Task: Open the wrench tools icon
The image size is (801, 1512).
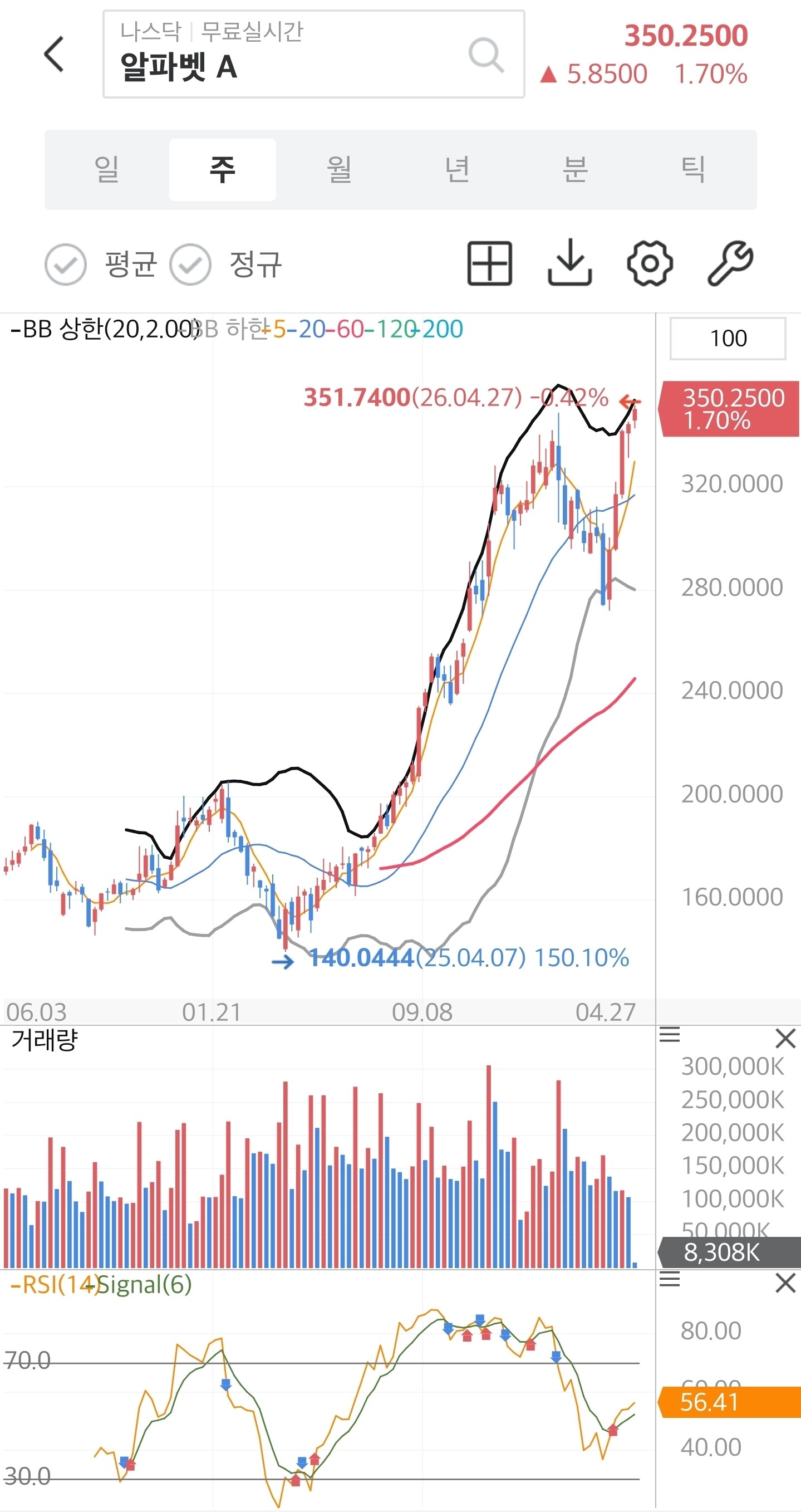Action: (x=730, y=263)
